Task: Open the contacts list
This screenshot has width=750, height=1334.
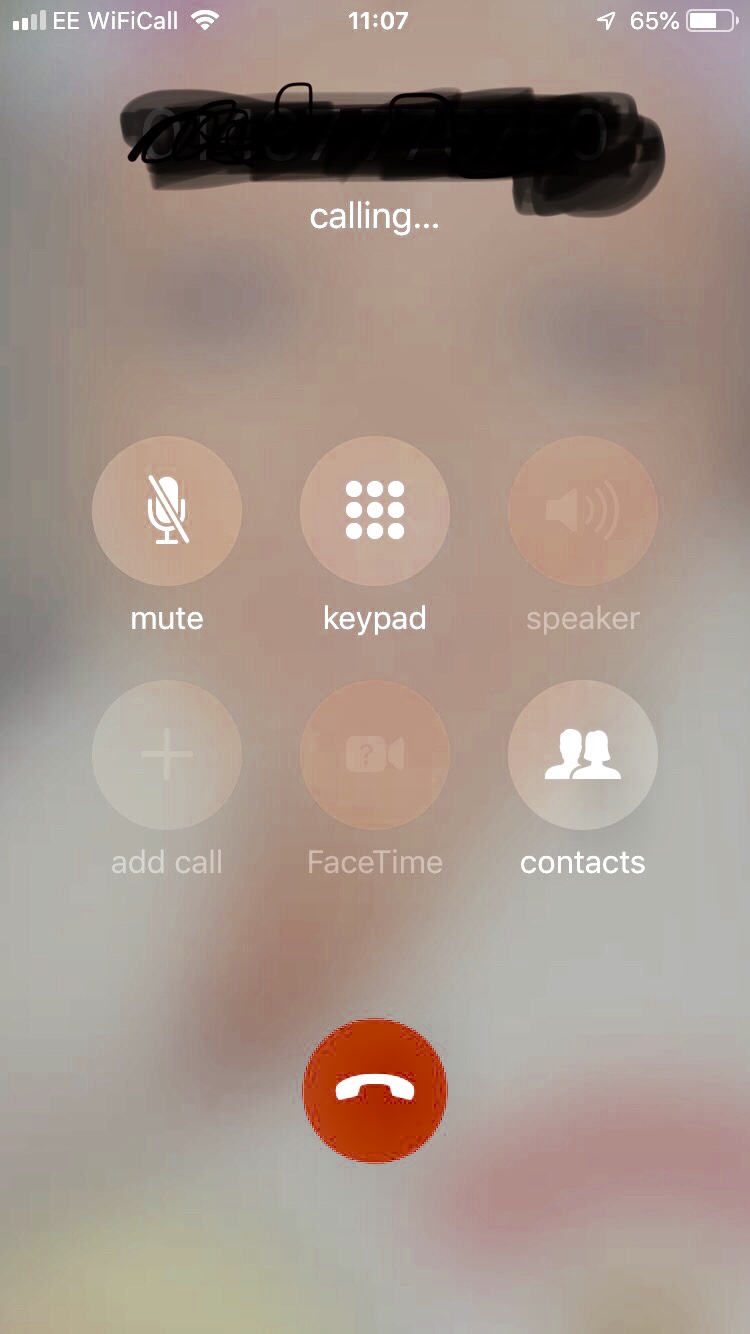Action: (583, 755)
